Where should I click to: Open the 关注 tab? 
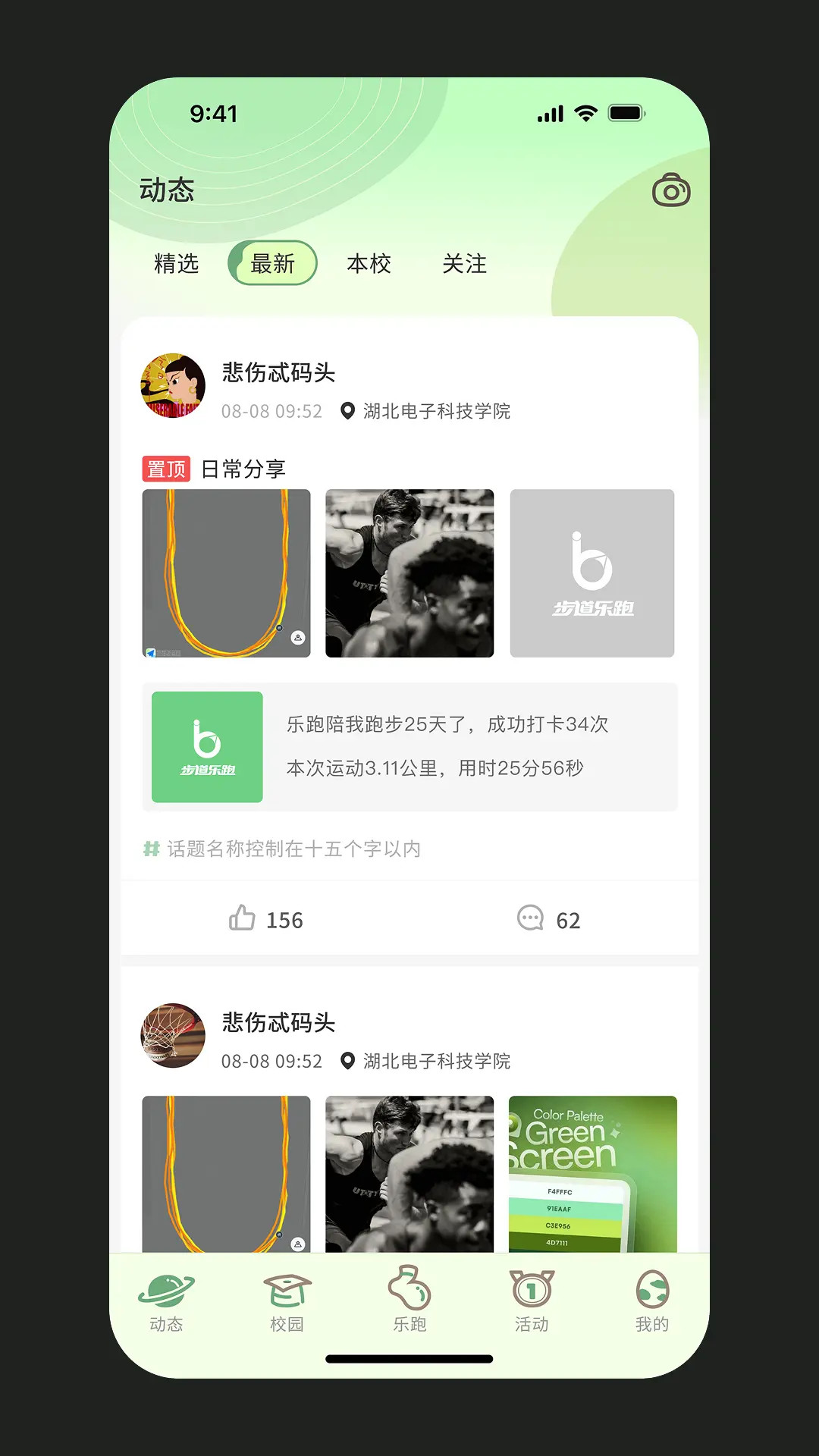point(464,264)
